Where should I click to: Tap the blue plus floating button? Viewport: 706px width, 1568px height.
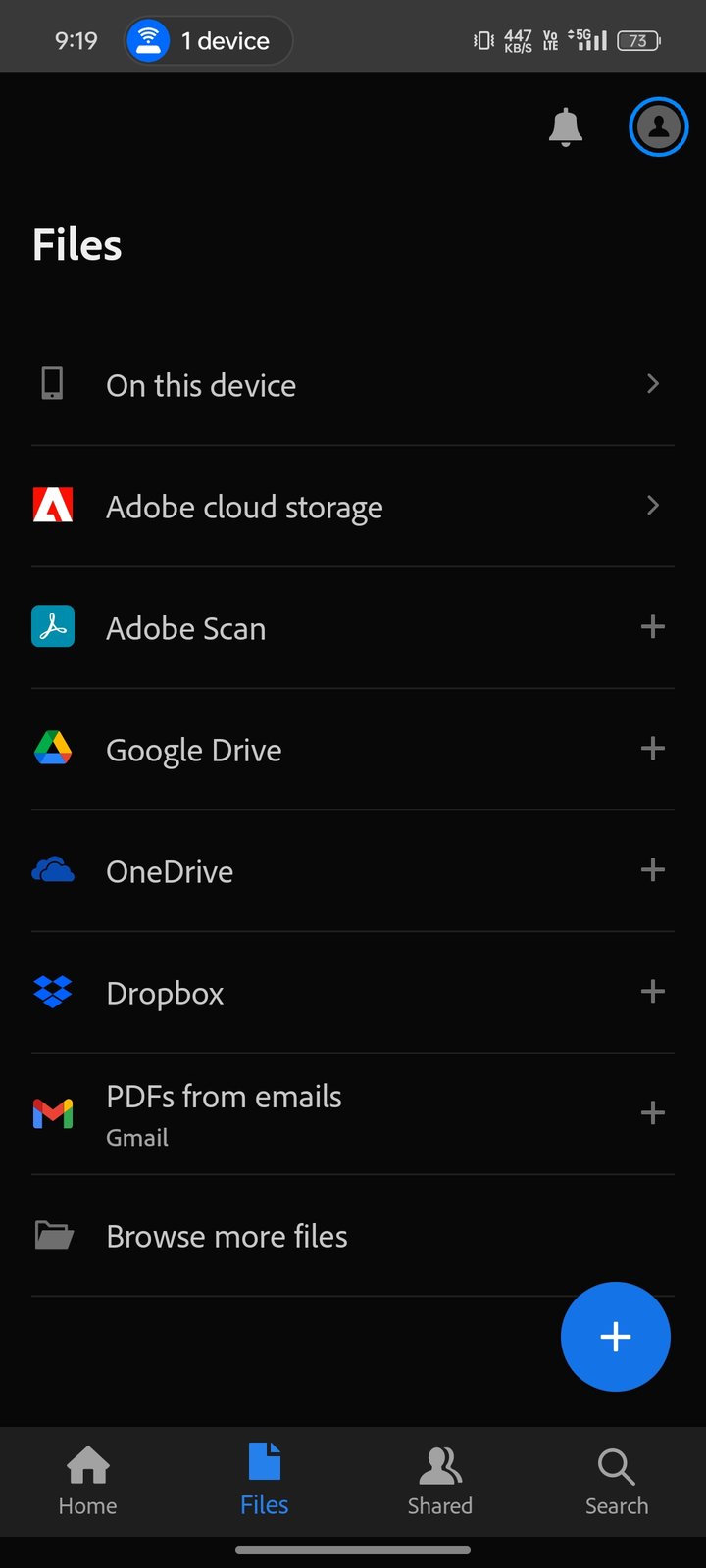click(x=615, y=1337)
